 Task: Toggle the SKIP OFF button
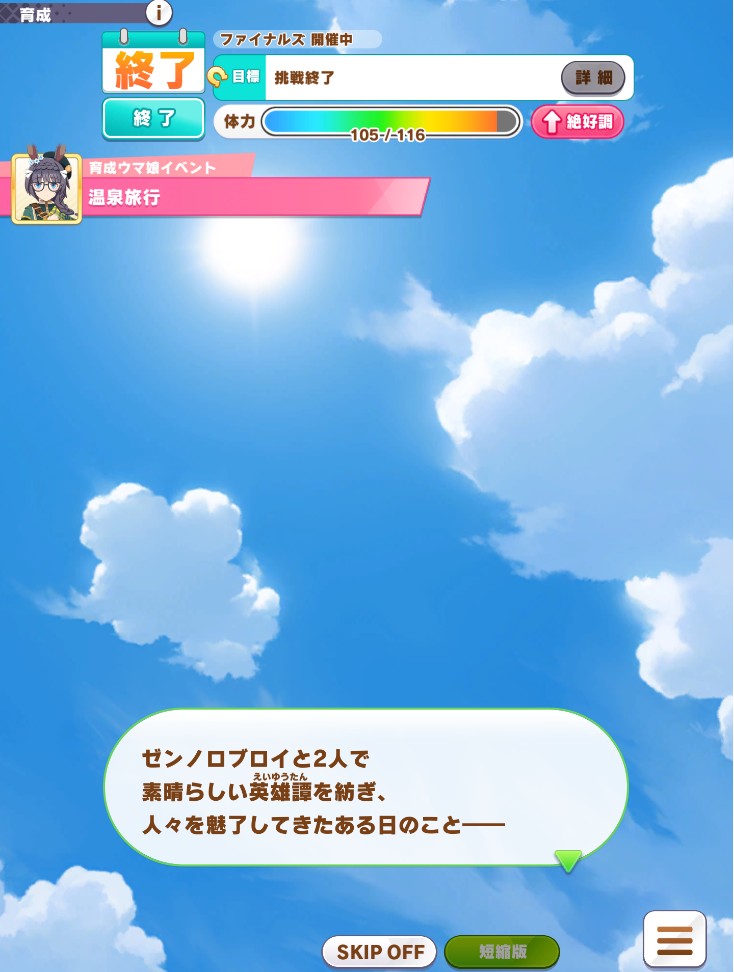tap(380, 952)
